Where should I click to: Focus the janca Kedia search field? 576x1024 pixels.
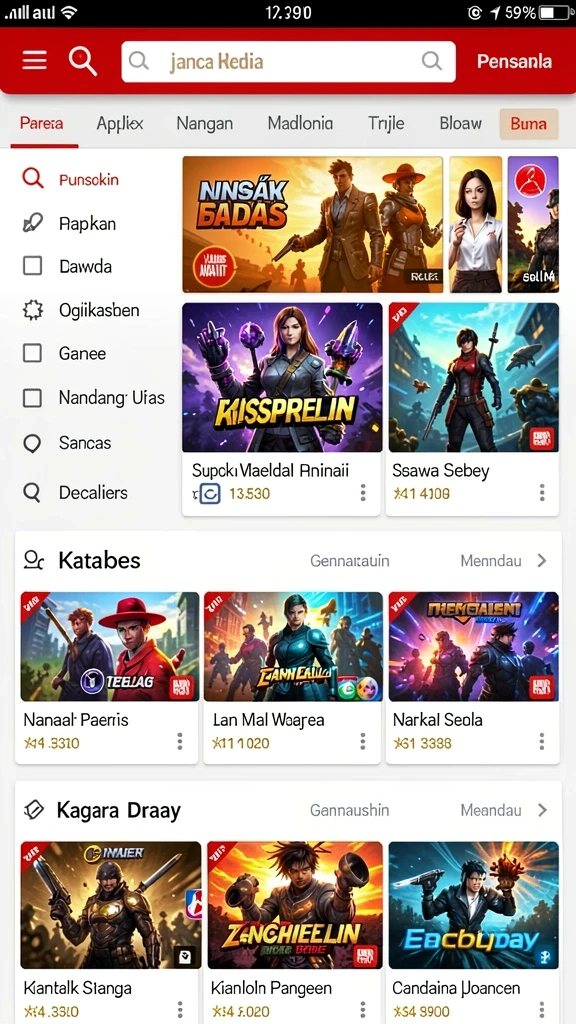point(288,62)
